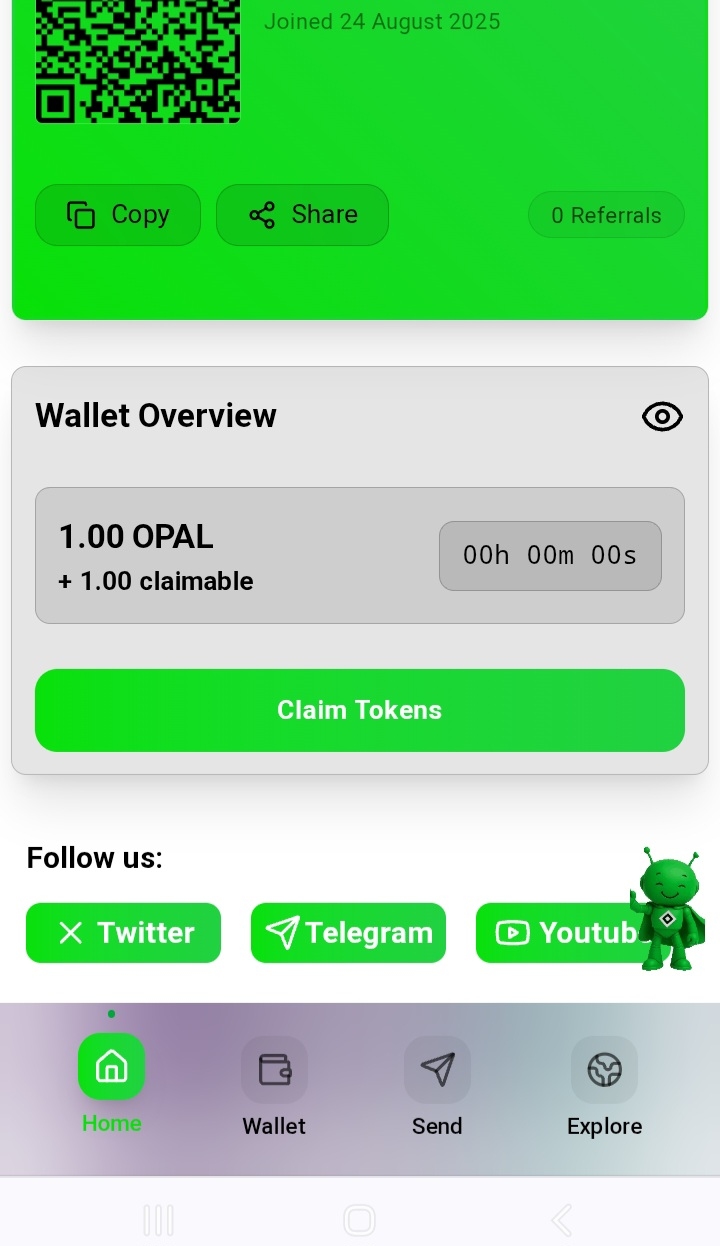Copy the referral code
The height and width of the screenshot is (1246, 720).
[118, 215]
